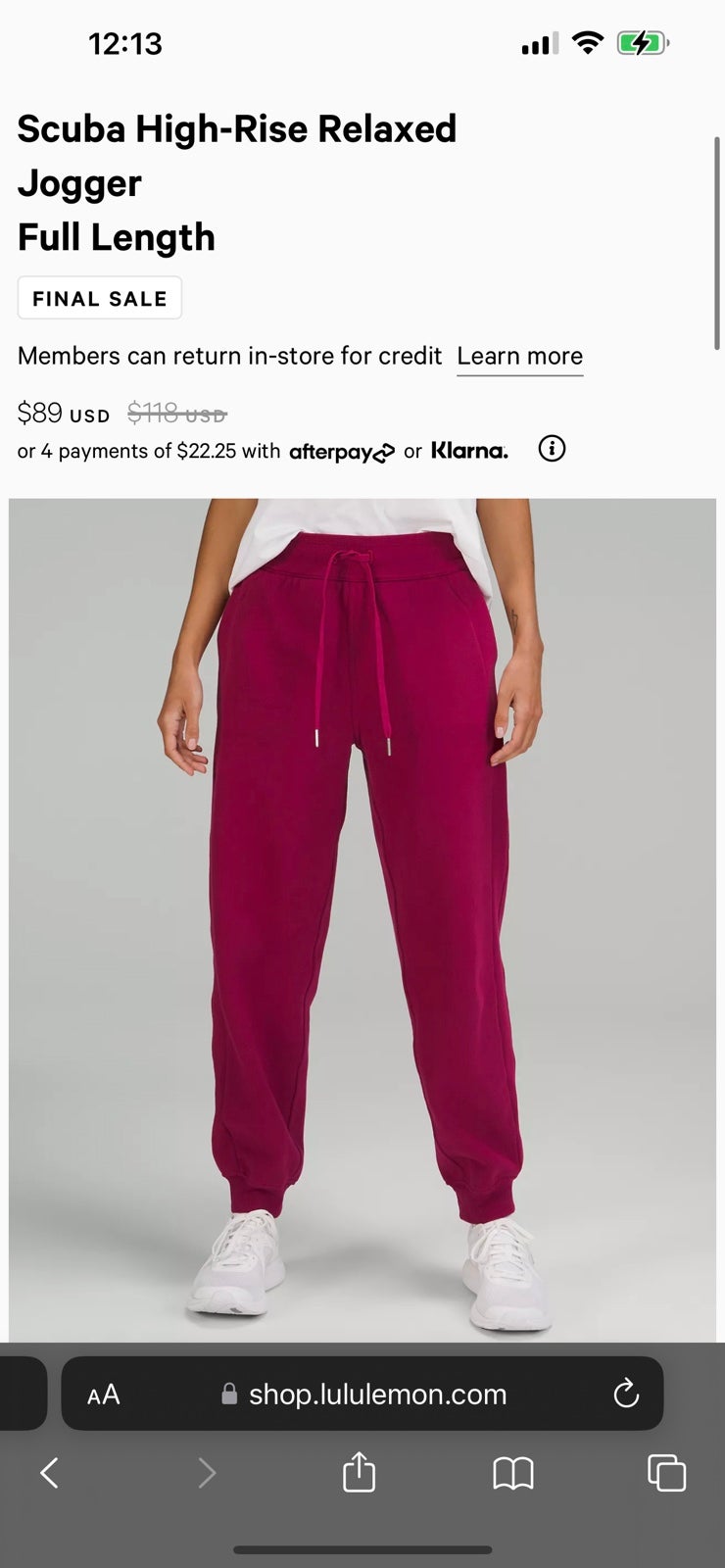Go back to the previous page

point(49,1472)
